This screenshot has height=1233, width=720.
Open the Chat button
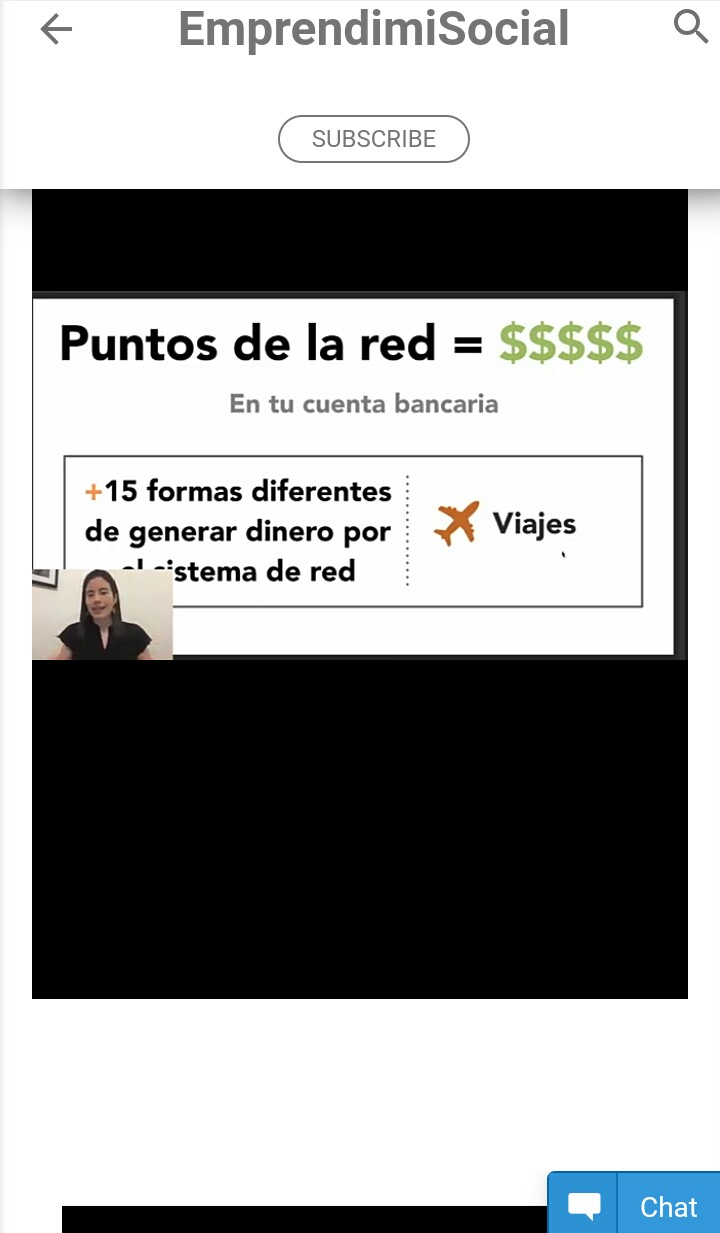(x=634, y=1205)
